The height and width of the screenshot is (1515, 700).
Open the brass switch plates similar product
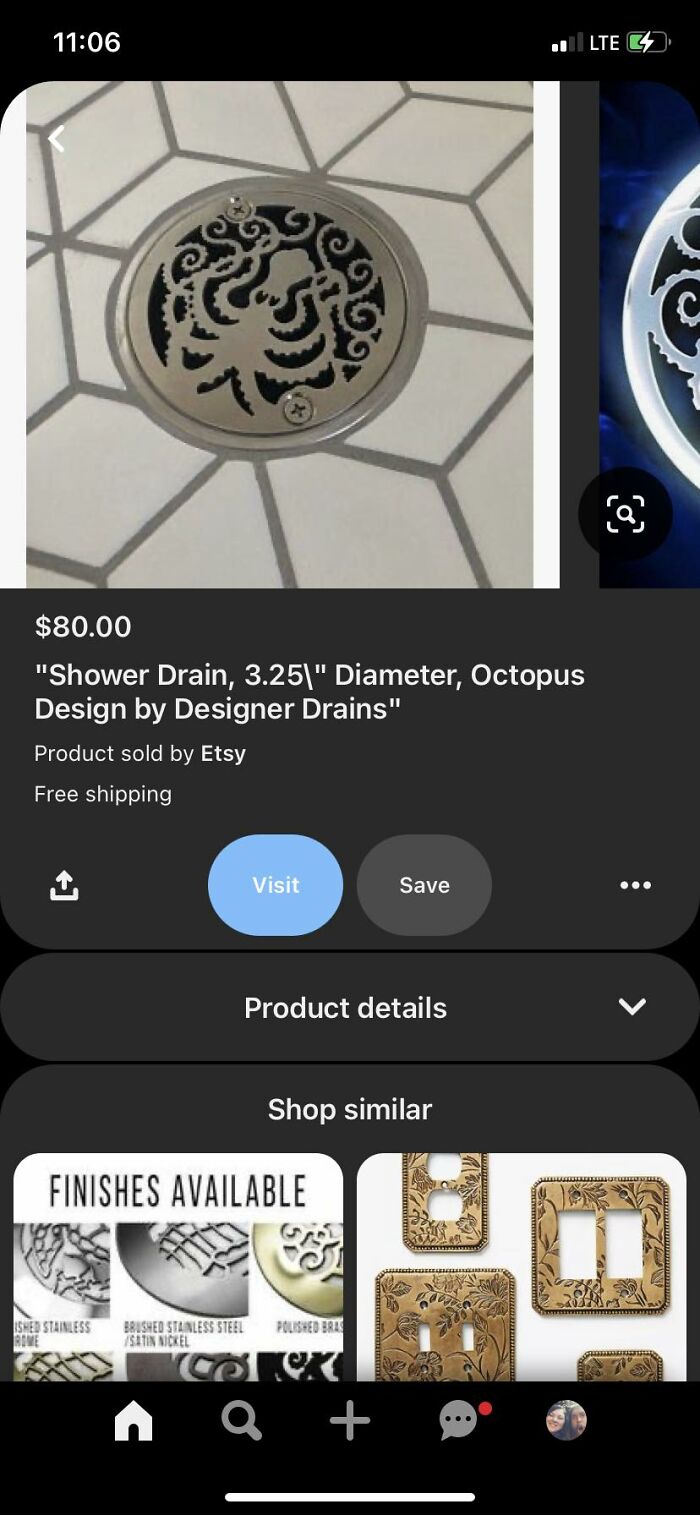coord(521,1267)
